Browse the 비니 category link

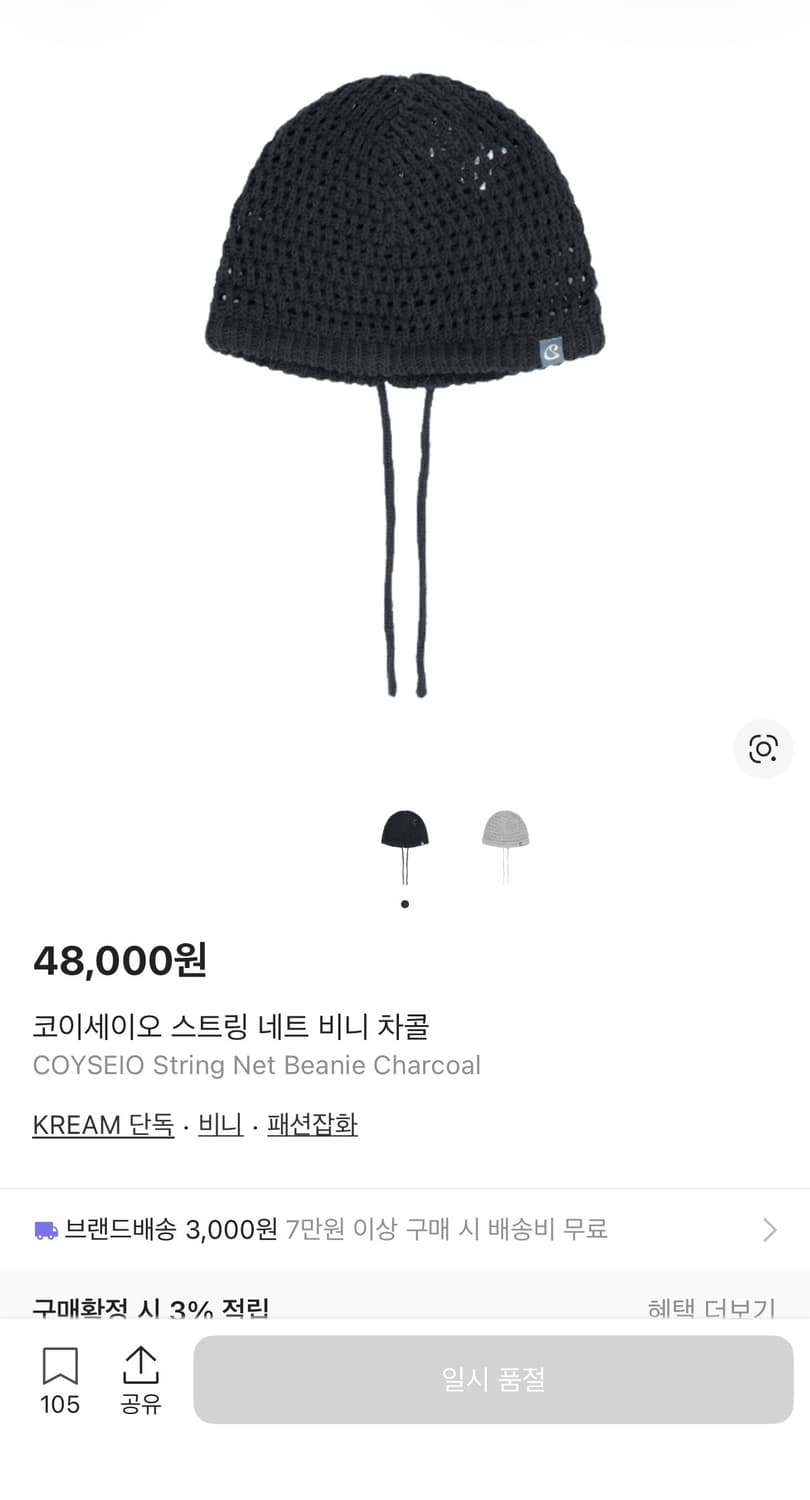[x=218, y=1124]
